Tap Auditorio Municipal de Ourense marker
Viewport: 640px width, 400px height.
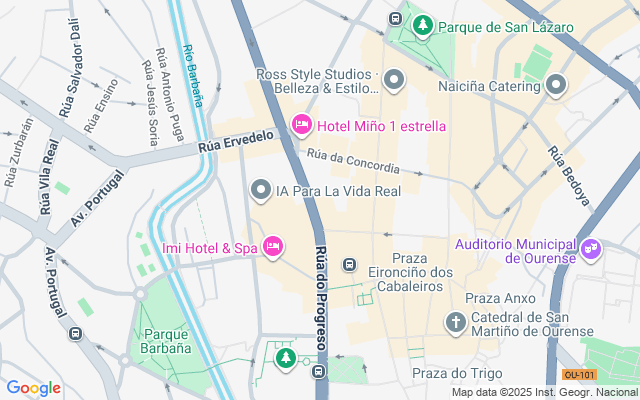click(591, 246)
